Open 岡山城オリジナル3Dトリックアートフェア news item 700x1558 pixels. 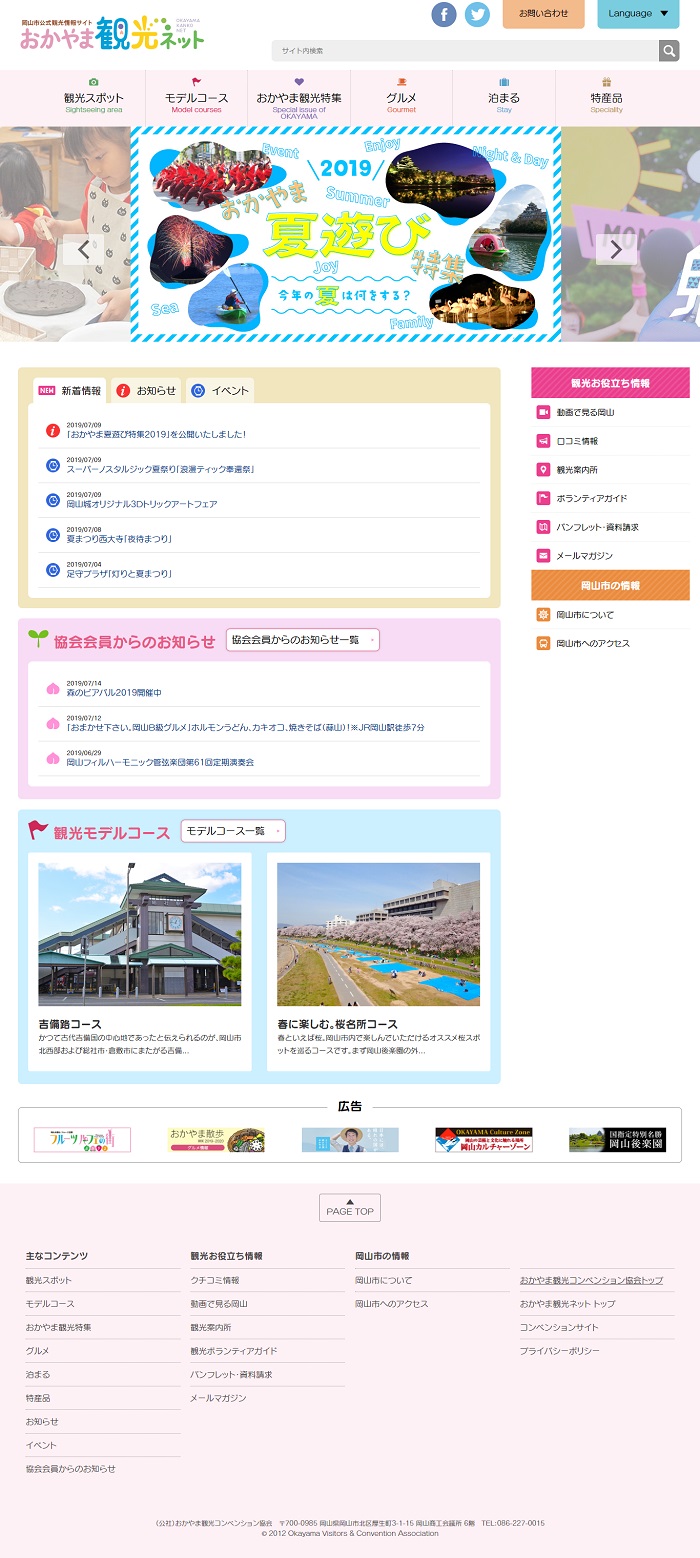click(x=142, y=504)
